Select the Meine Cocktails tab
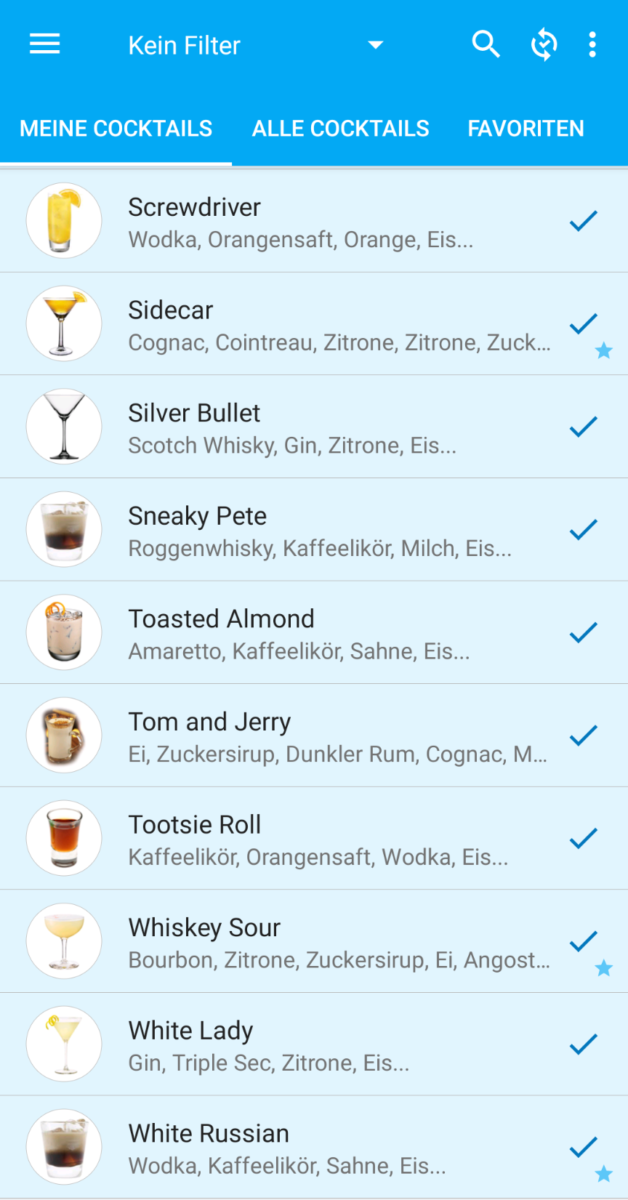 point(116,129)
